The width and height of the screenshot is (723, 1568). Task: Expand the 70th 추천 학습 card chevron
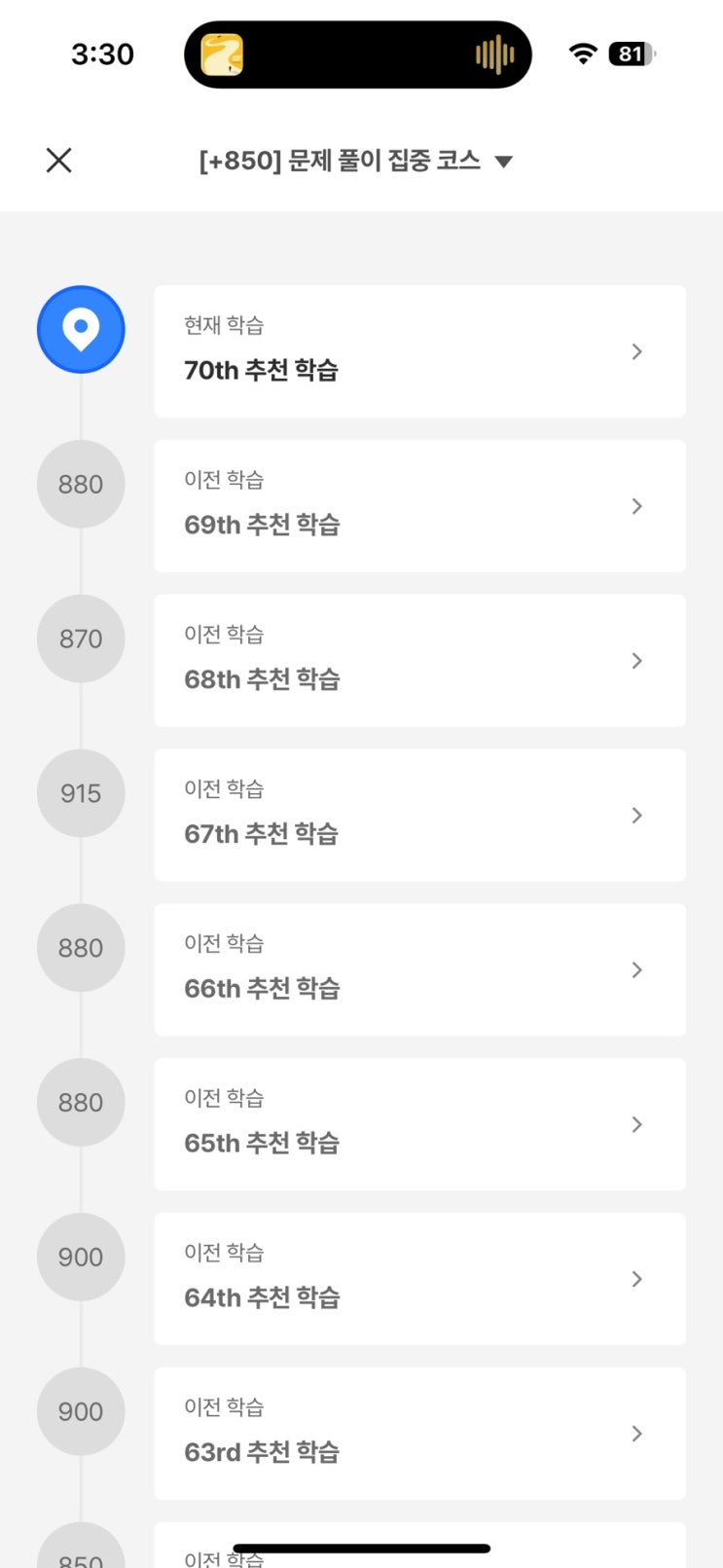pos(637,351)
